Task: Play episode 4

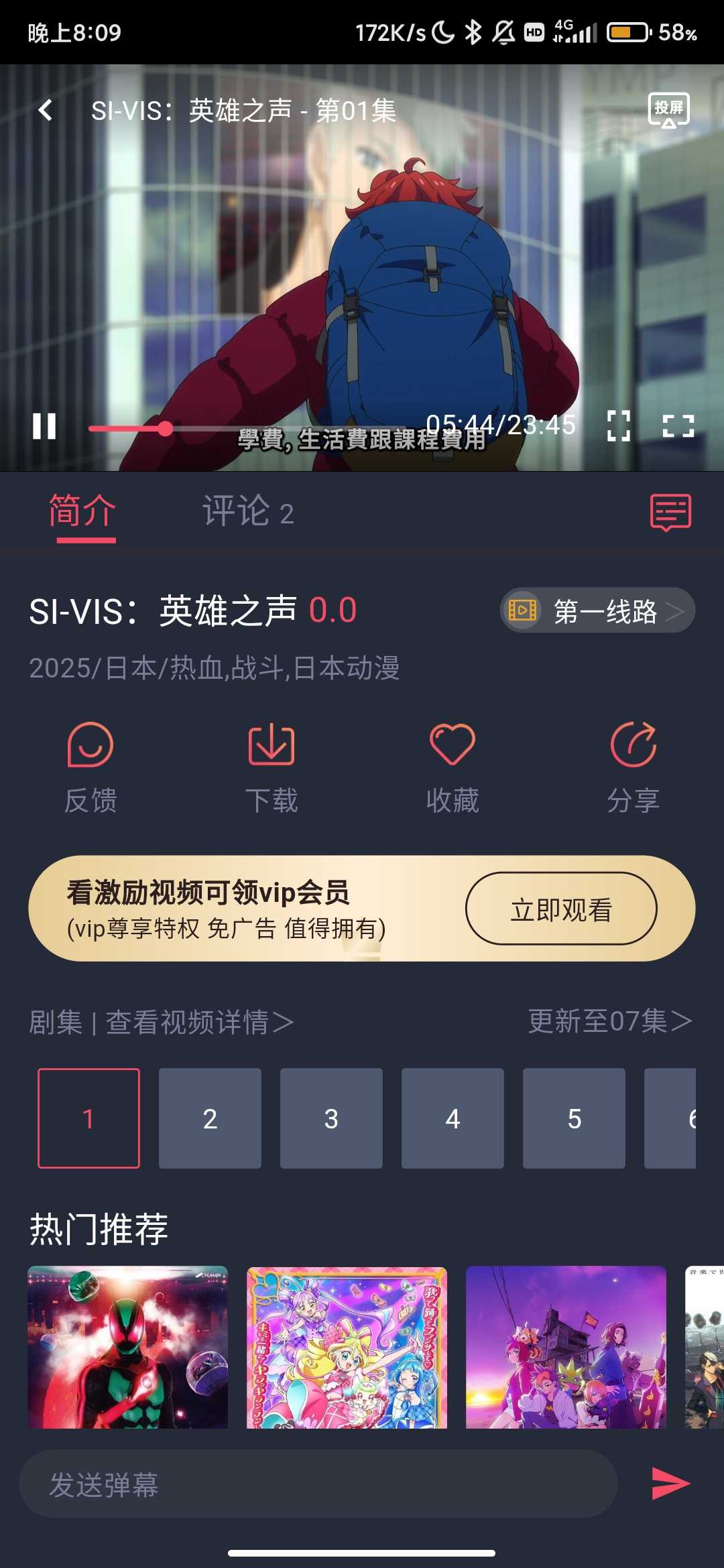Action: 452,1118
